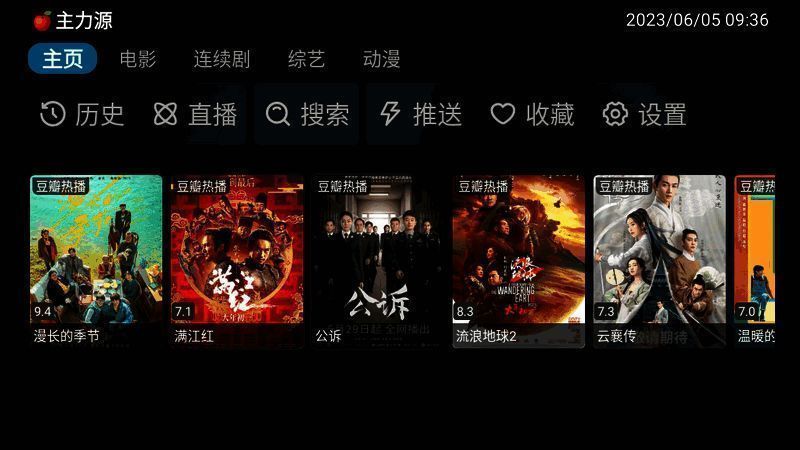Open the 综艺 tab
800x450 pixels.
[x=306, y=59]
